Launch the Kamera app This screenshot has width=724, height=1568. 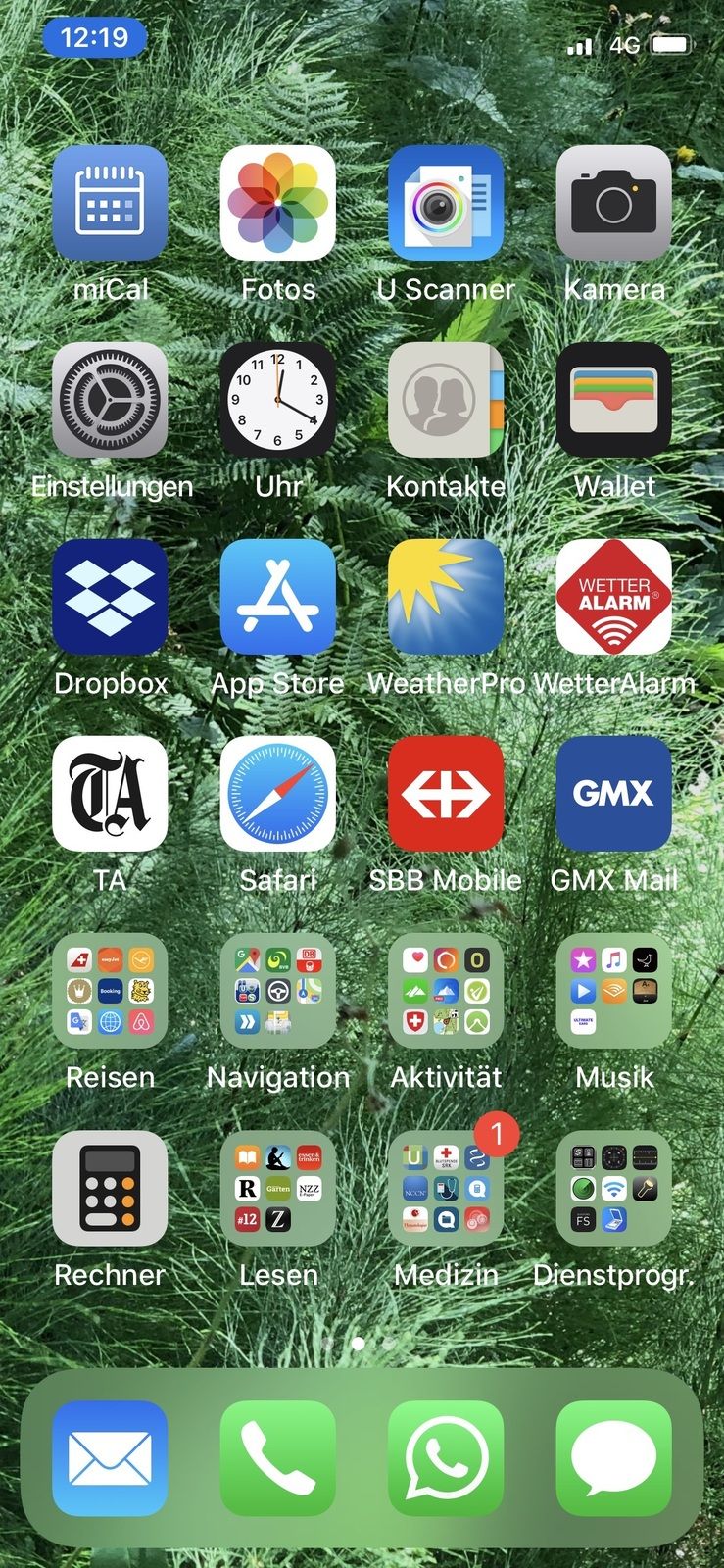point(613,203)
